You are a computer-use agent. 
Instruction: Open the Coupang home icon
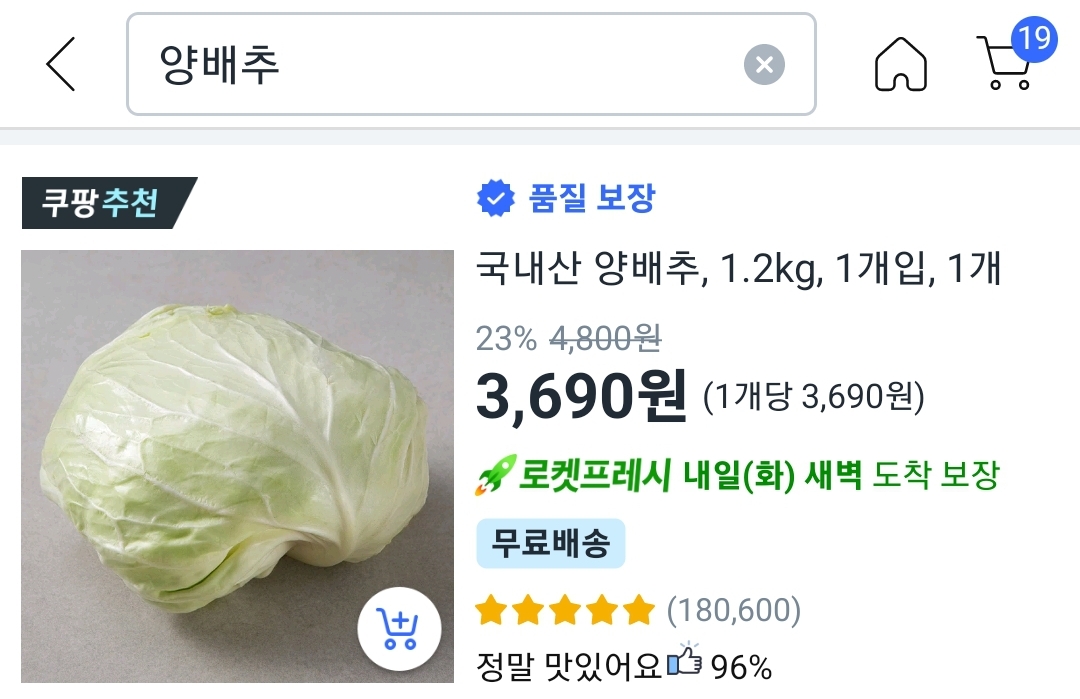click(900, 66)
